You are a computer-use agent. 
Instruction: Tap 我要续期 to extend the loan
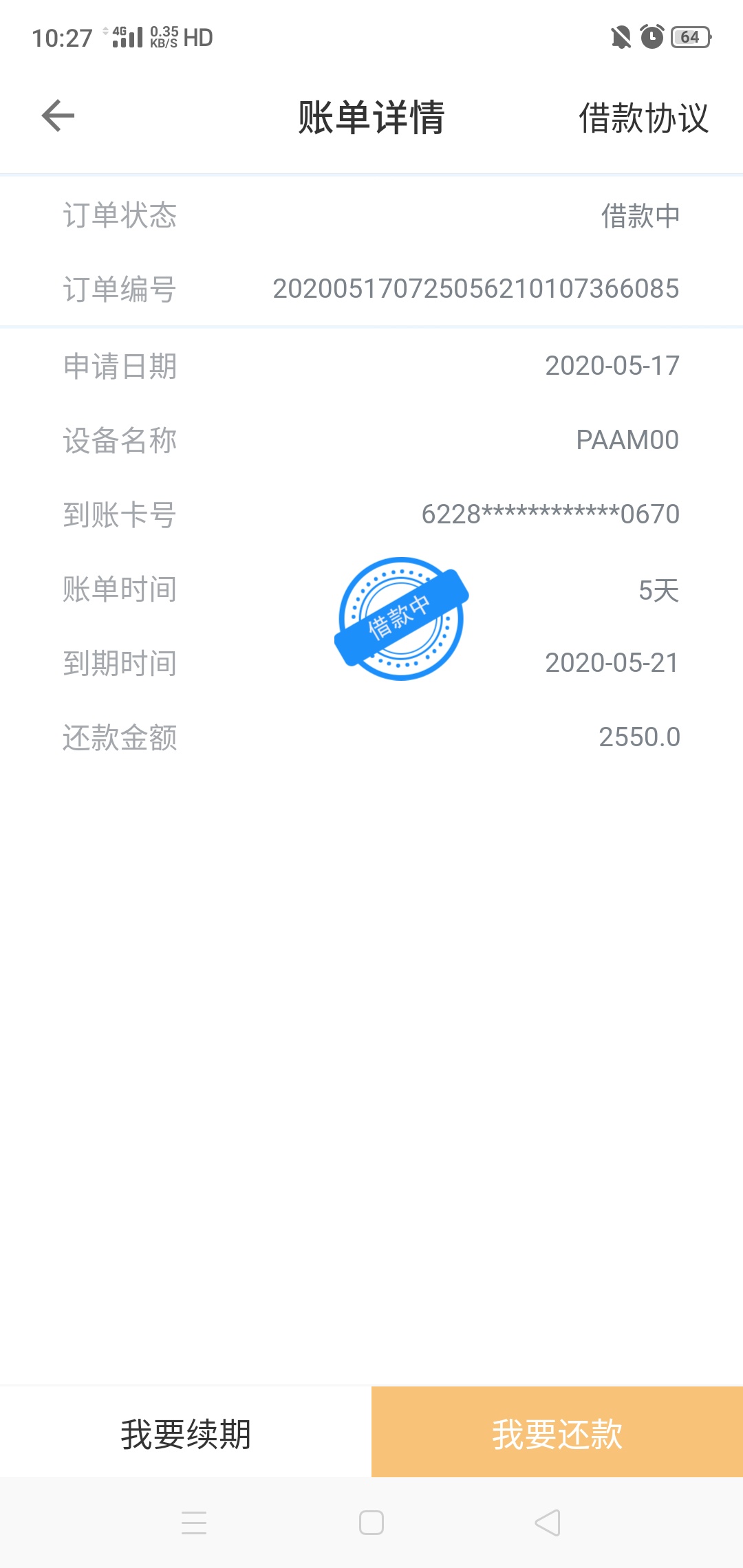(186, 1434)
